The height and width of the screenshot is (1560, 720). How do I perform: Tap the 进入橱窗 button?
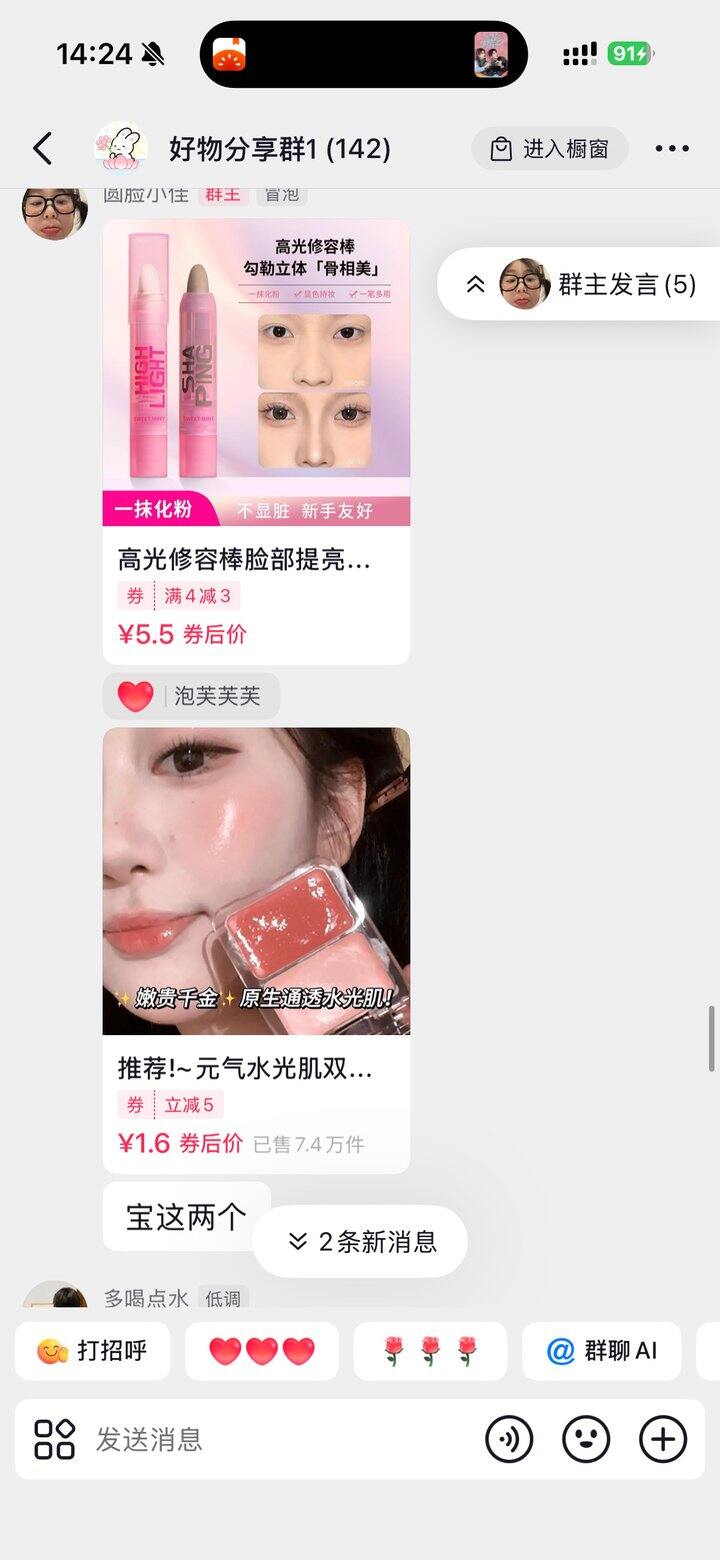[x=550, y=149]
